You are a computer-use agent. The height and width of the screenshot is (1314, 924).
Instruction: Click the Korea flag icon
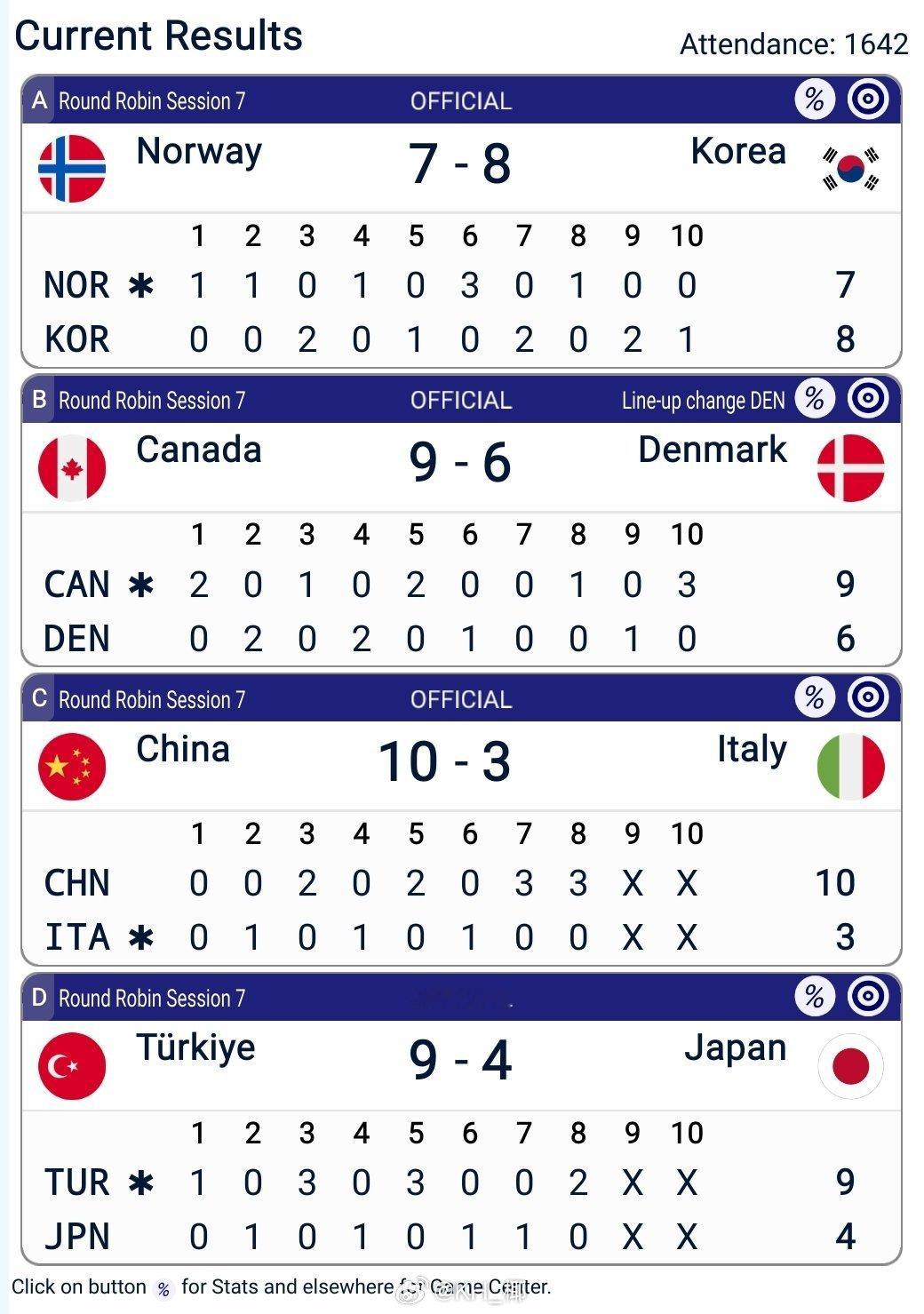pyautogui.click(x=850, y=167)
